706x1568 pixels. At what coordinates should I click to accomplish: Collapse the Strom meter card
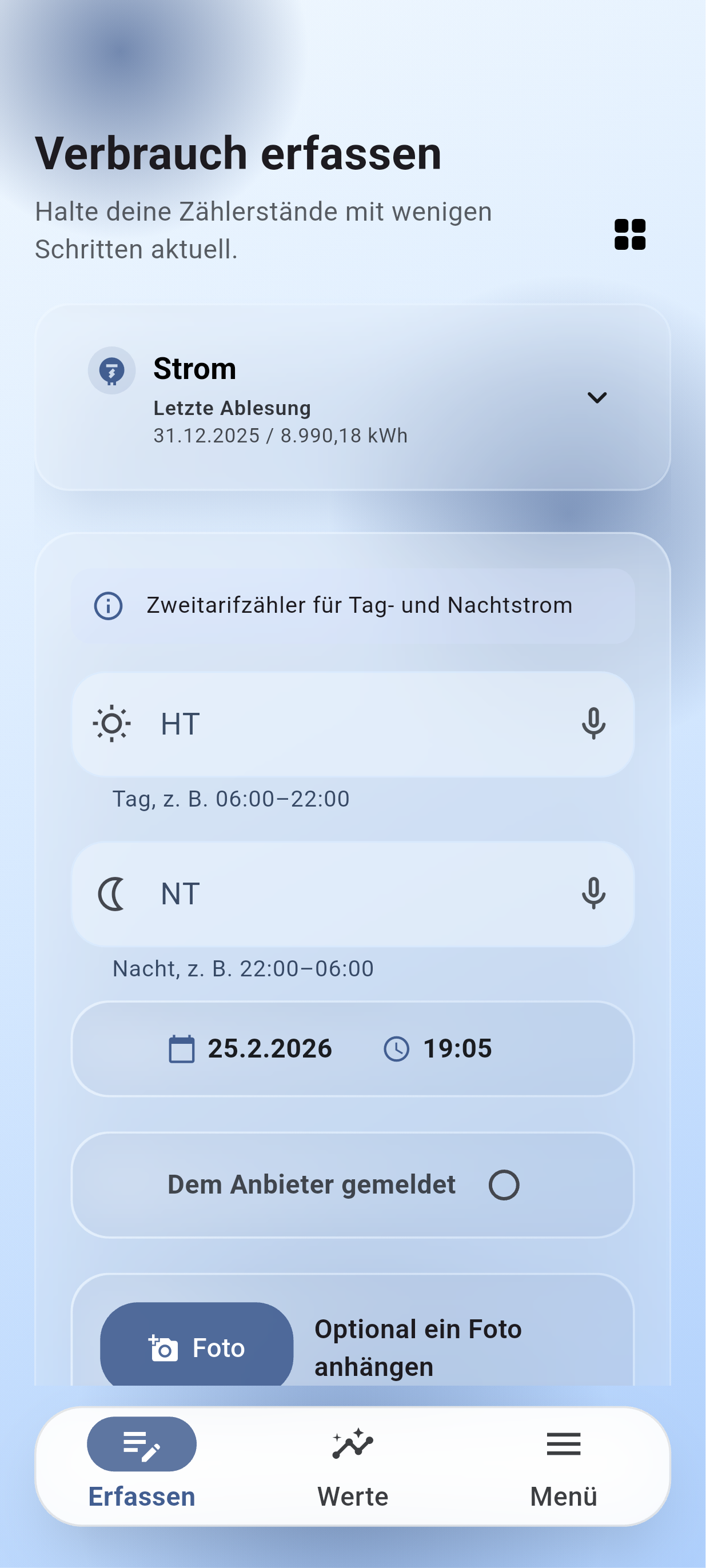[x=597, y=397]
